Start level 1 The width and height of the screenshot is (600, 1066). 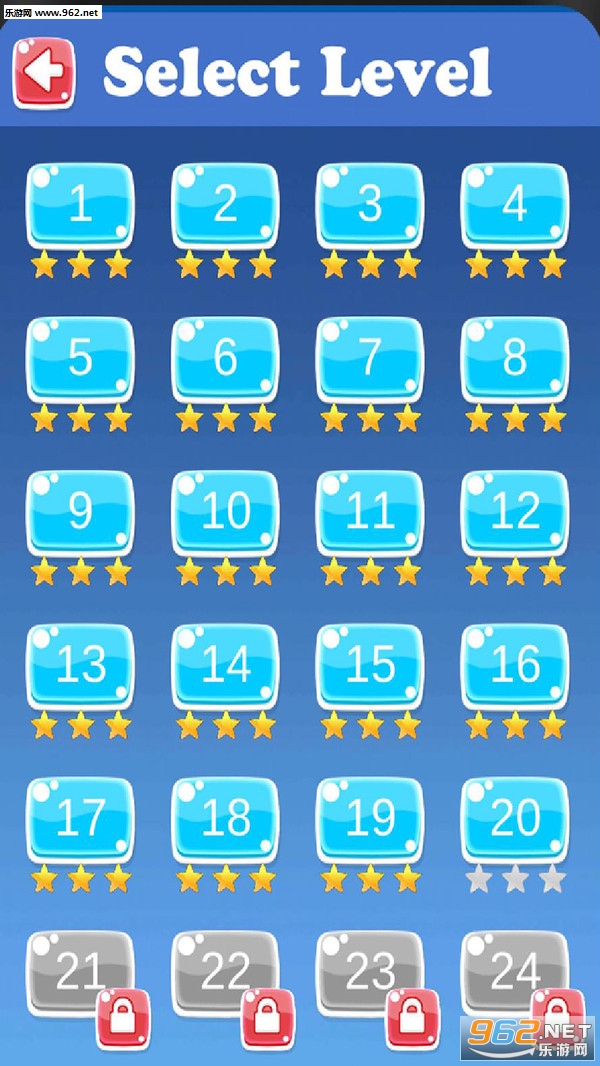tap(80, 205)
